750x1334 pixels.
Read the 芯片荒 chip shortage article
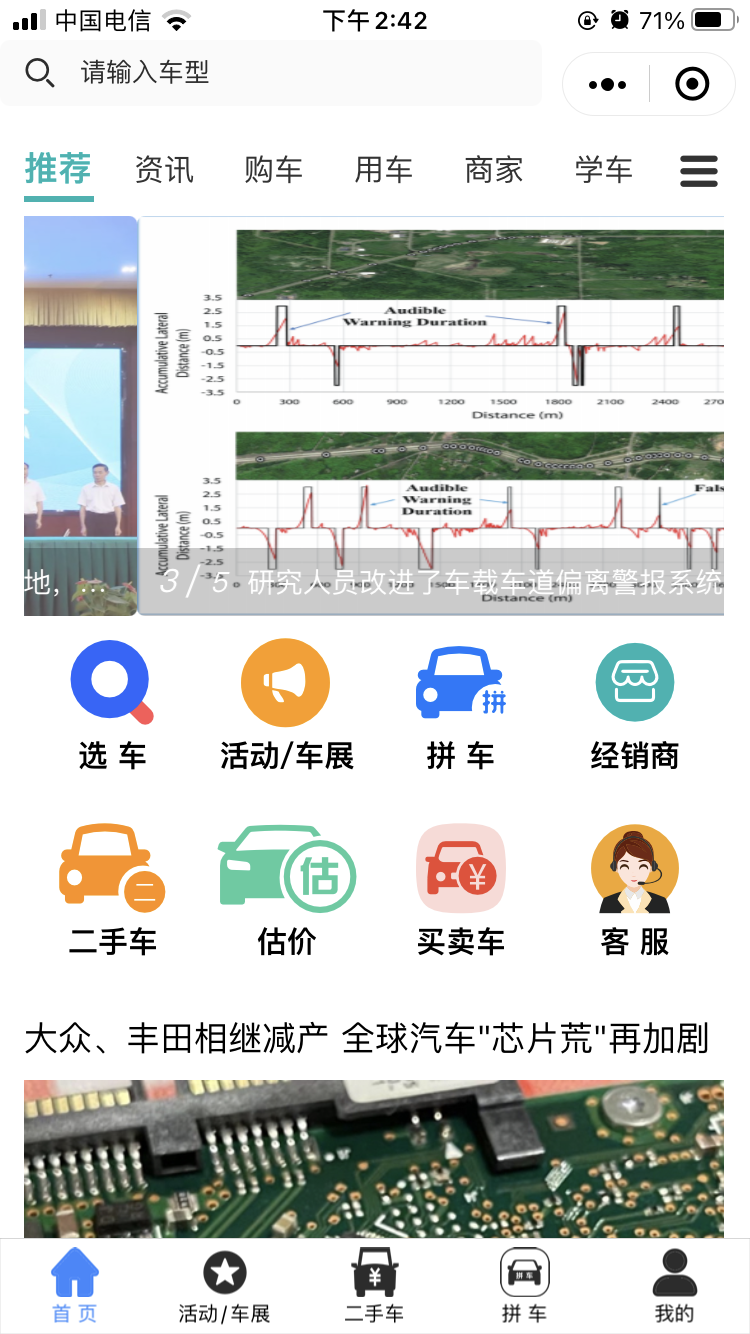[x=366, y=1039]
